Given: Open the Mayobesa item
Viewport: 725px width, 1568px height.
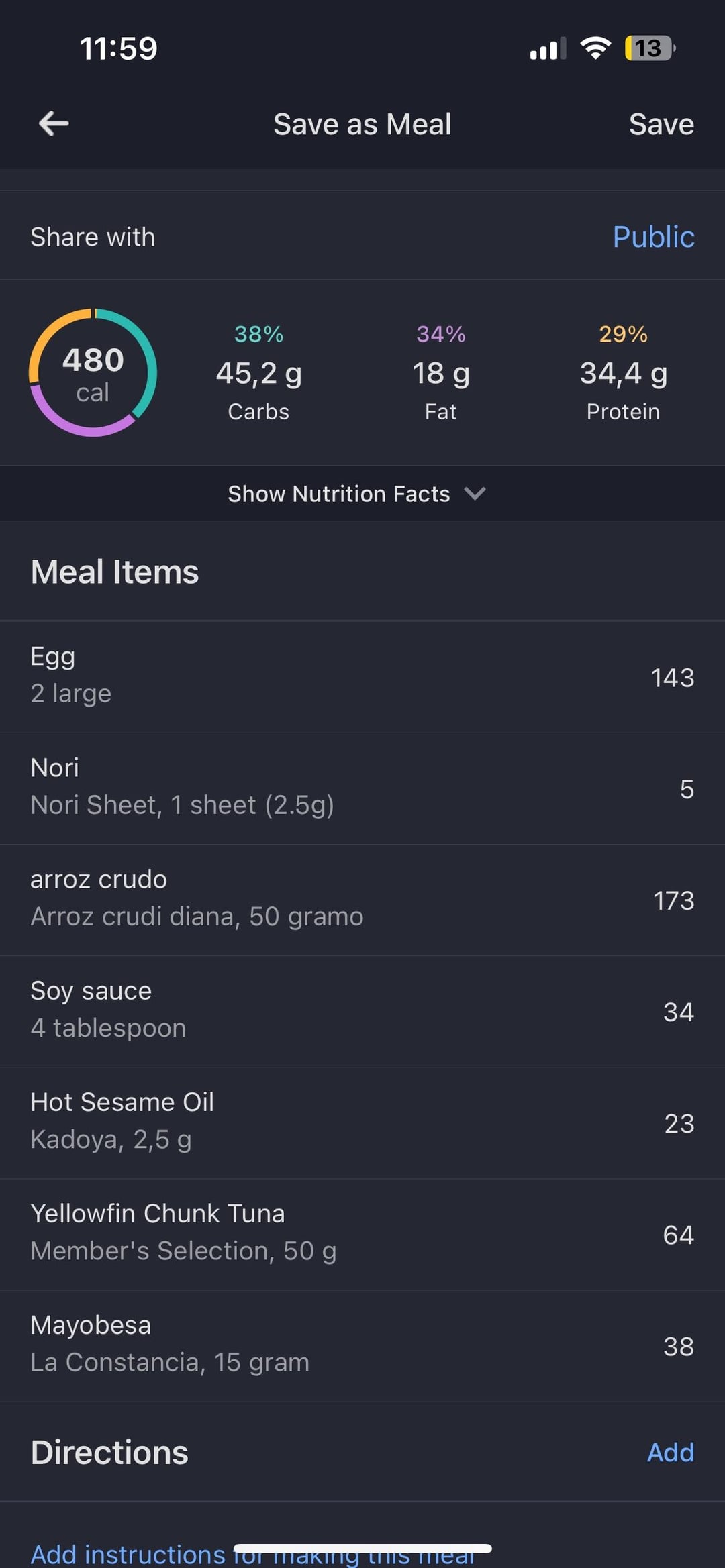Looking at the screenshot, I should coord(362,1345).
